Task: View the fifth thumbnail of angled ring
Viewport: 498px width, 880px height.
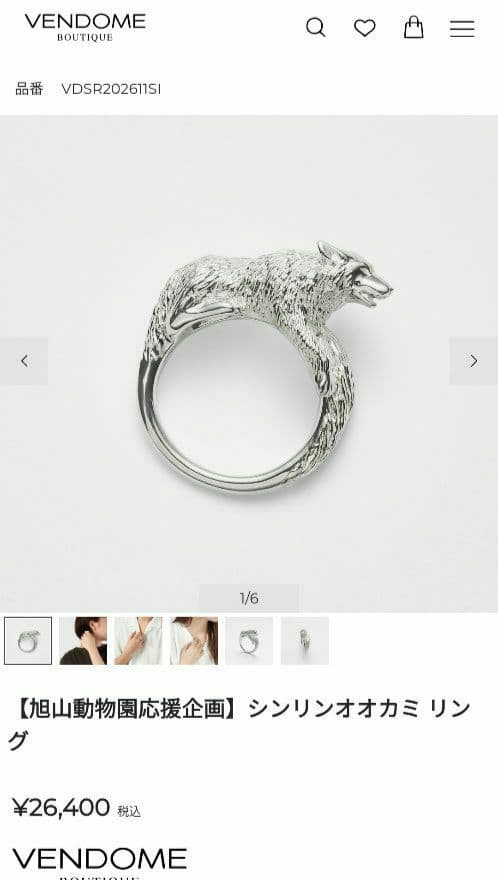Action: point(249,641)
